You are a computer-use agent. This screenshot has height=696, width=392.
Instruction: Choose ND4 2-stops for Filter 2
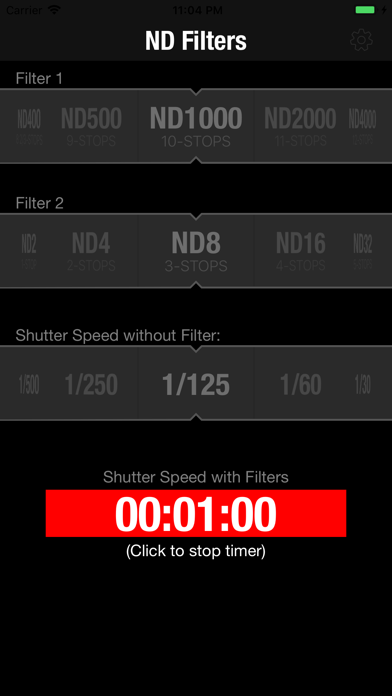[x=91, y=251]
